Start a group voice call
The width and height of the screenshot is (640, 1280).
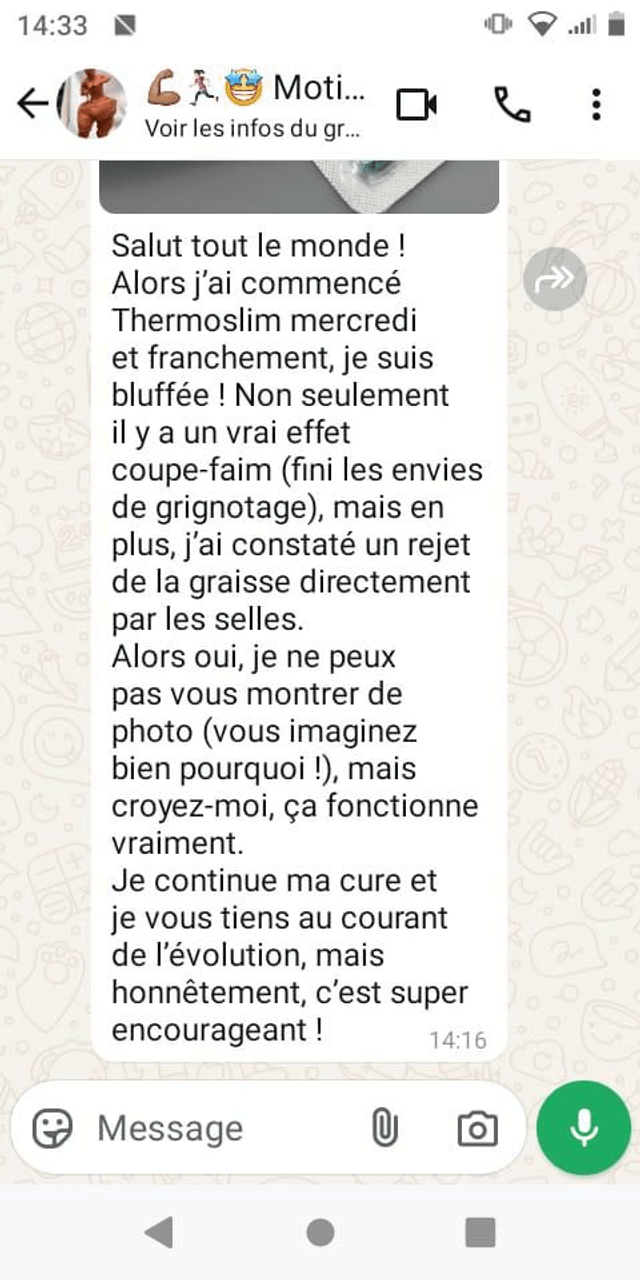[512, 104]
